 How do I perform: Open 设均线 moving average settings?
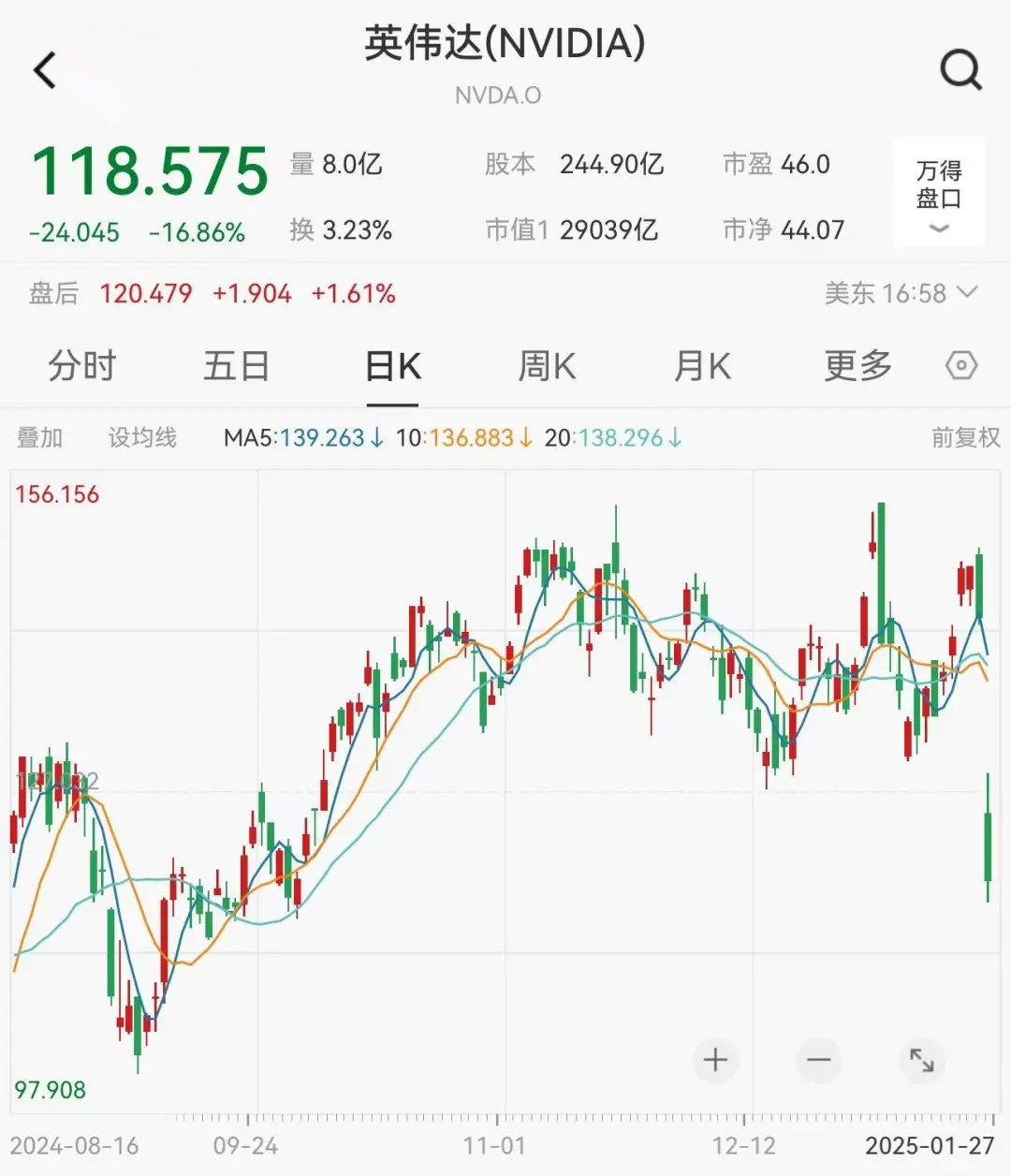point(140,437)
